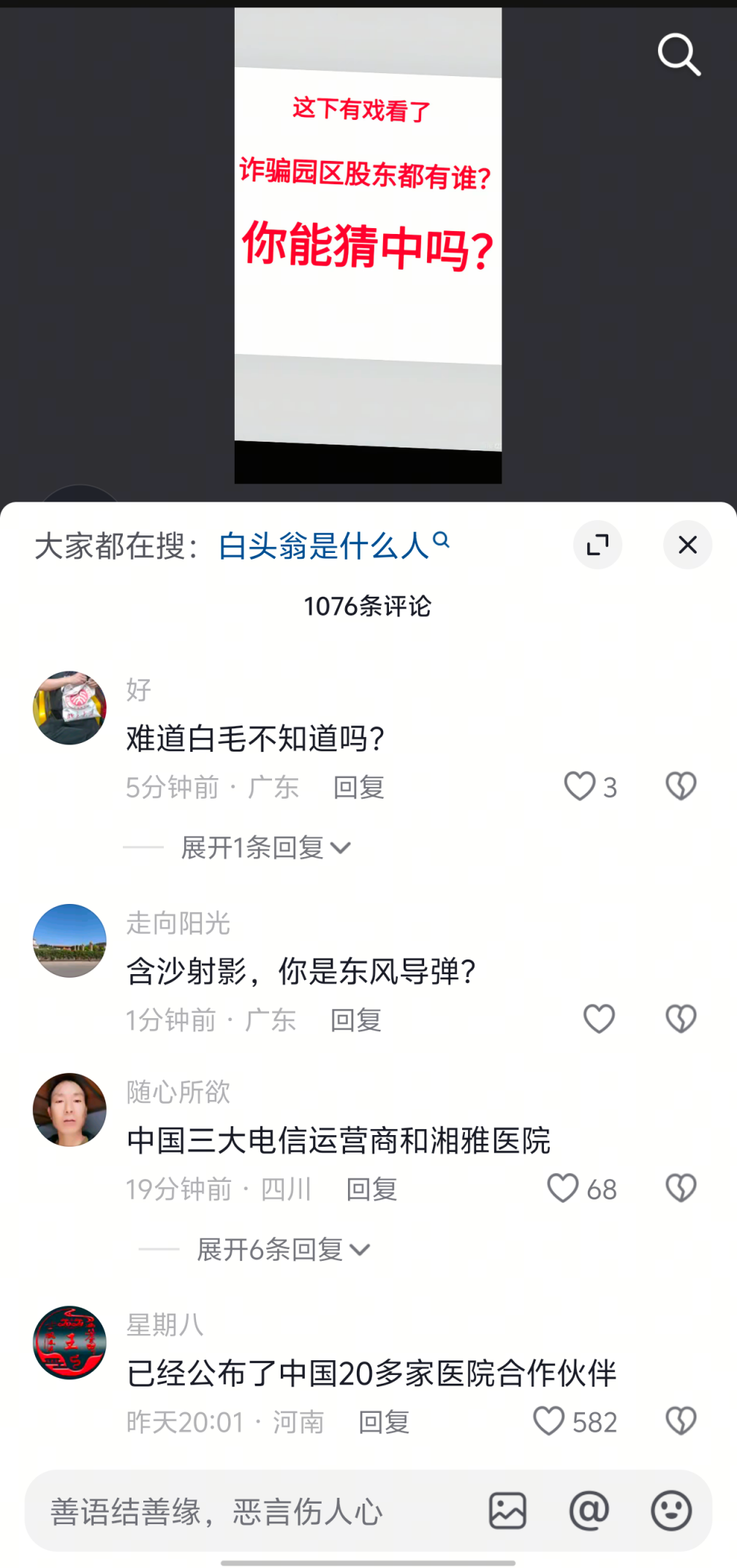The height and width of the screenshot is (1568, 737).
Task: Open the search magnifier icon
Action: click(x=679, y=55)
